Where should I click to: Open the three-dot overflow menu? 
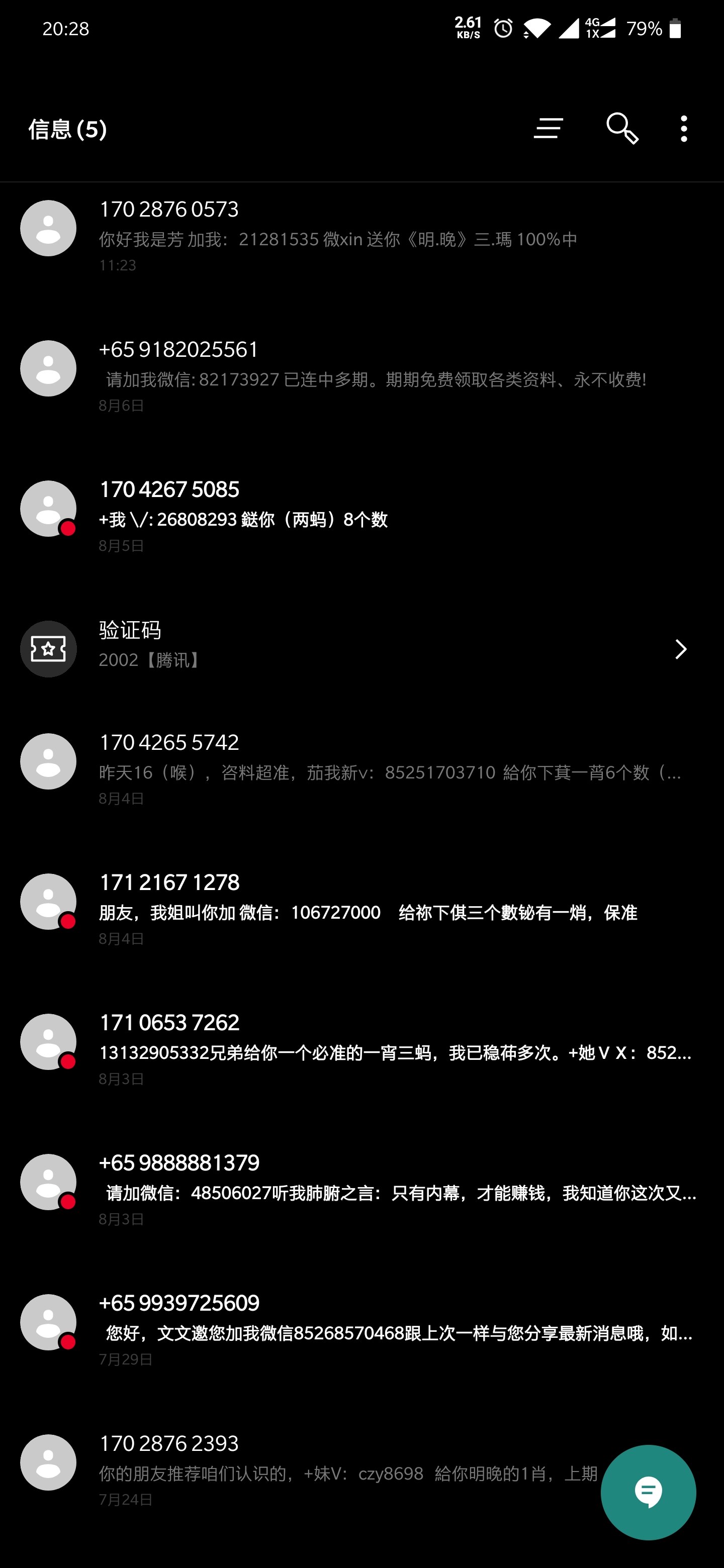pos(683,129)
